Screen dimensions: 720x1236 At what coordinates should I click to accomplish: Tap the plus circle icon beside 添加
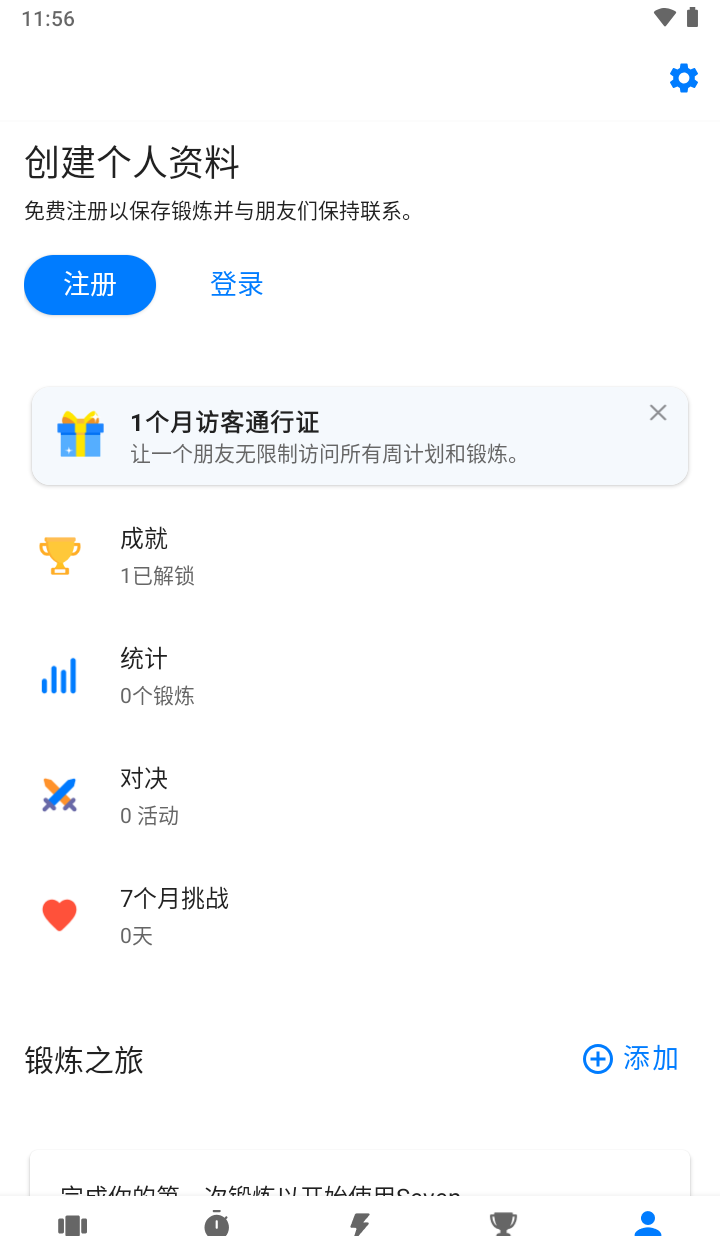[x=597, y=1058]
